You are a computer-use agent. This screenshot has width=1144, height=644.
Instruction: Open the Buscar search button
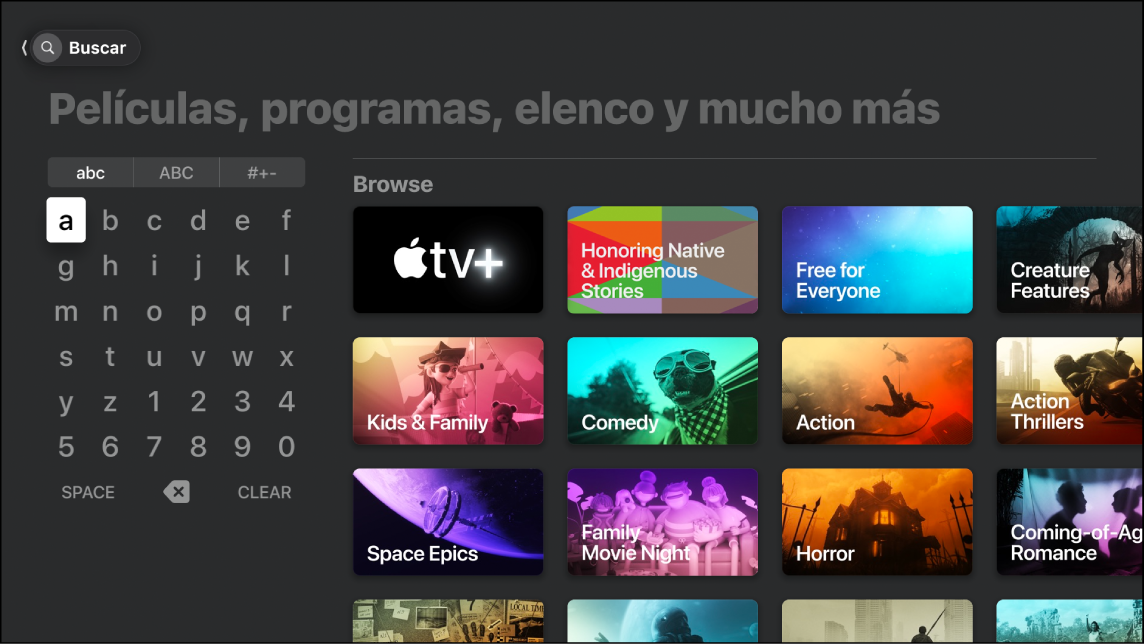[x=84, y=48]
